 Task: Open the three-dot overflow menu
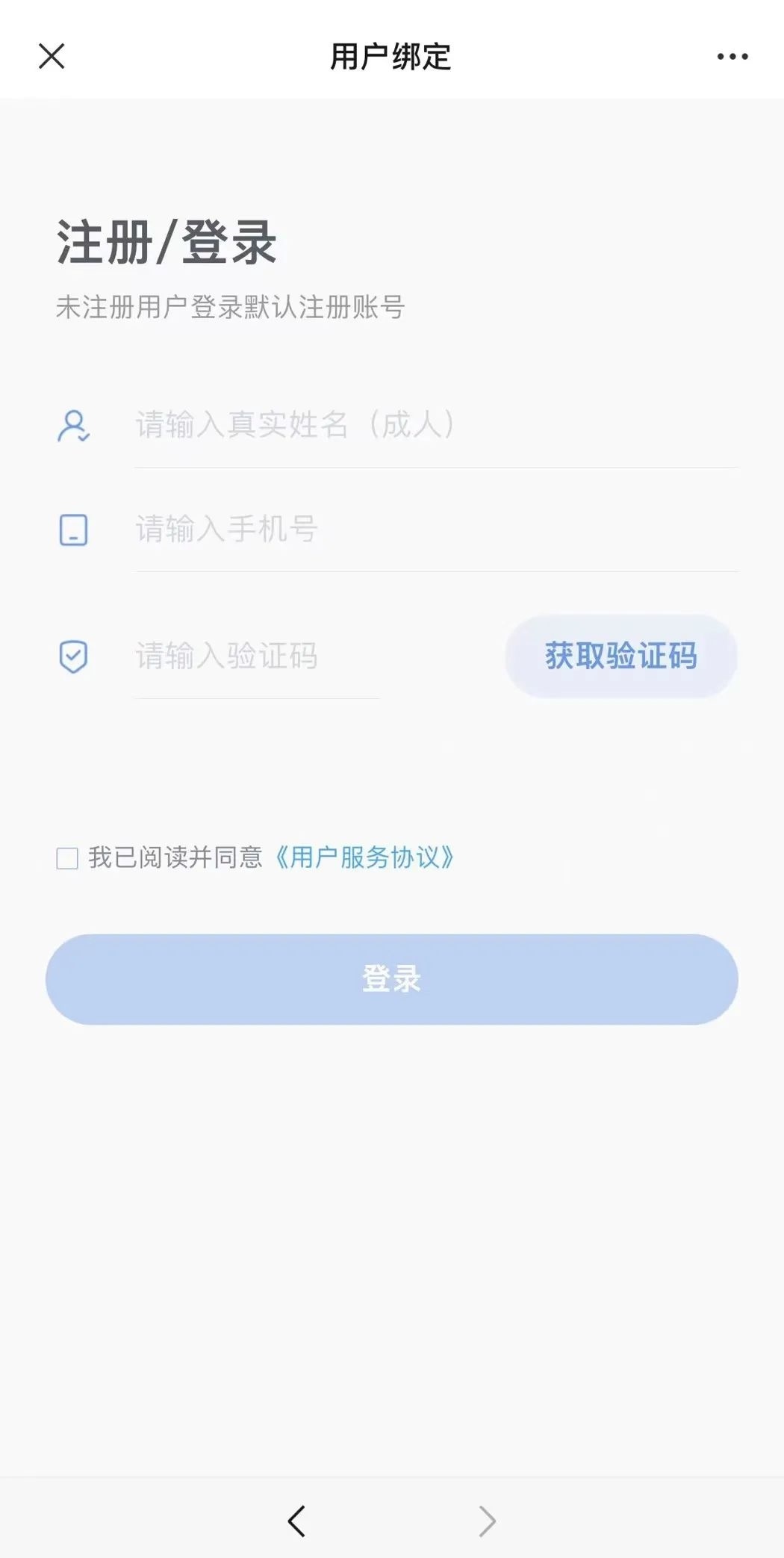click(x=732, y=56)
